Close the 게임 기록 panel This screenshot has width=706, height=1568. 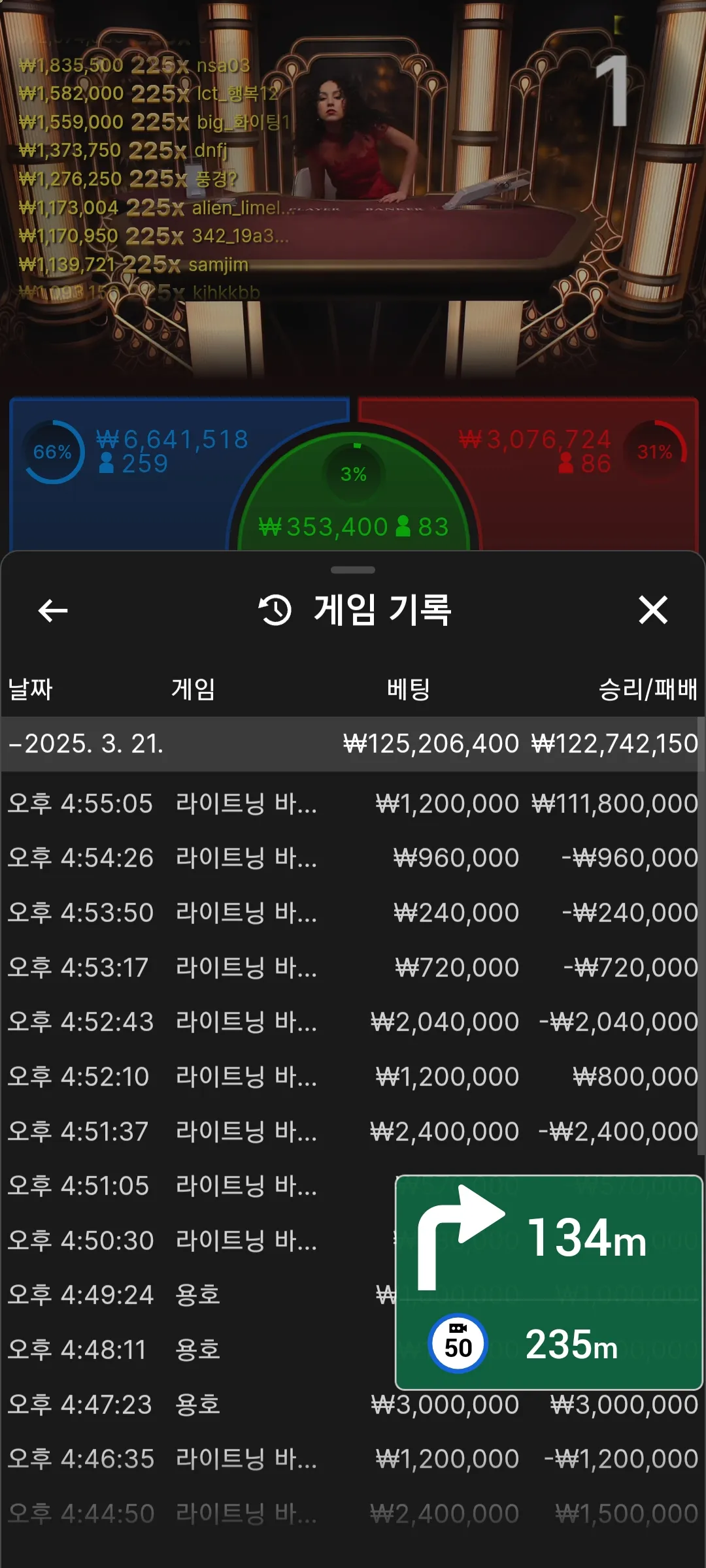click(653, 610)
